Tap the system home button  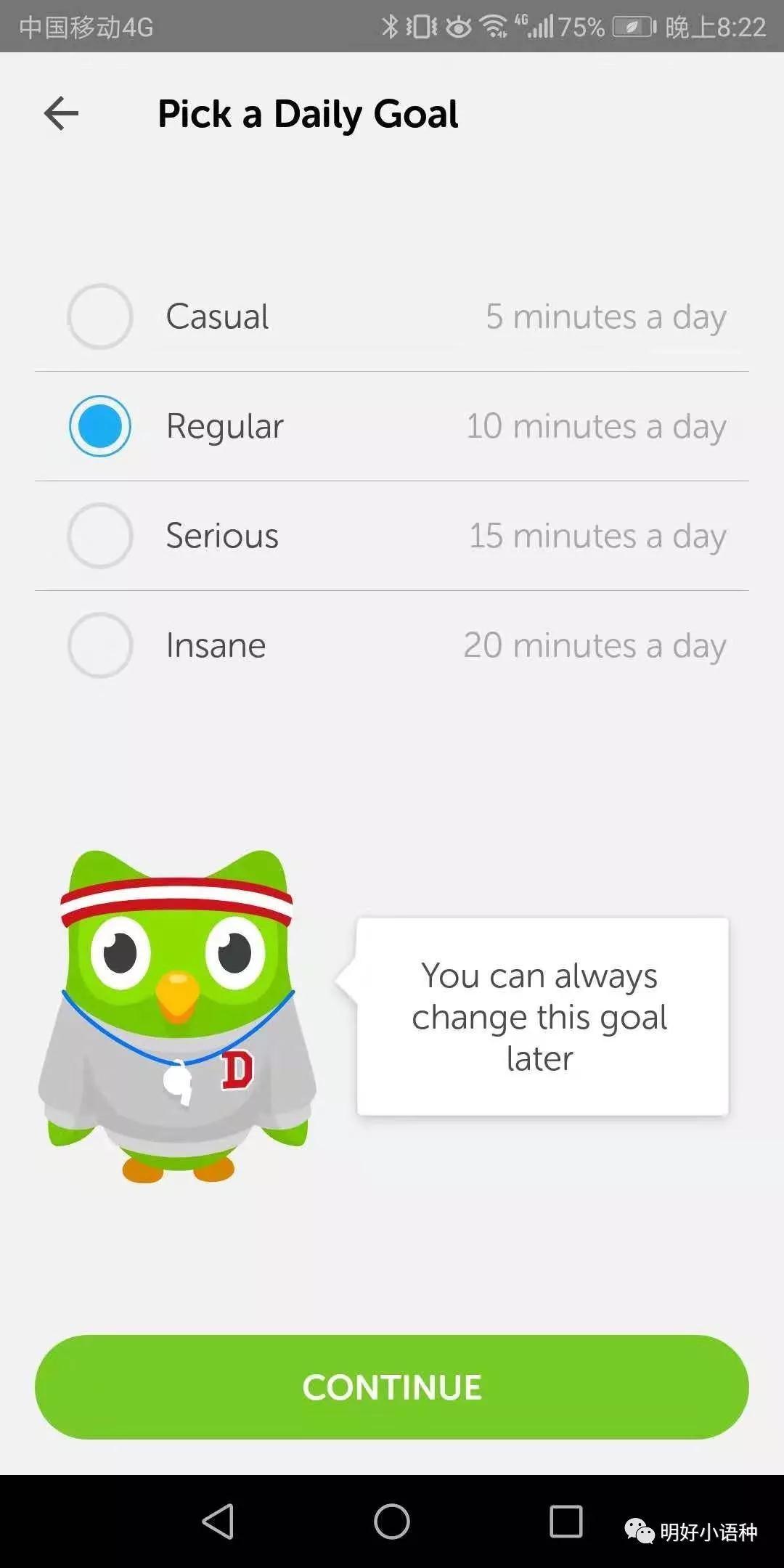[x=392, y=1522]
